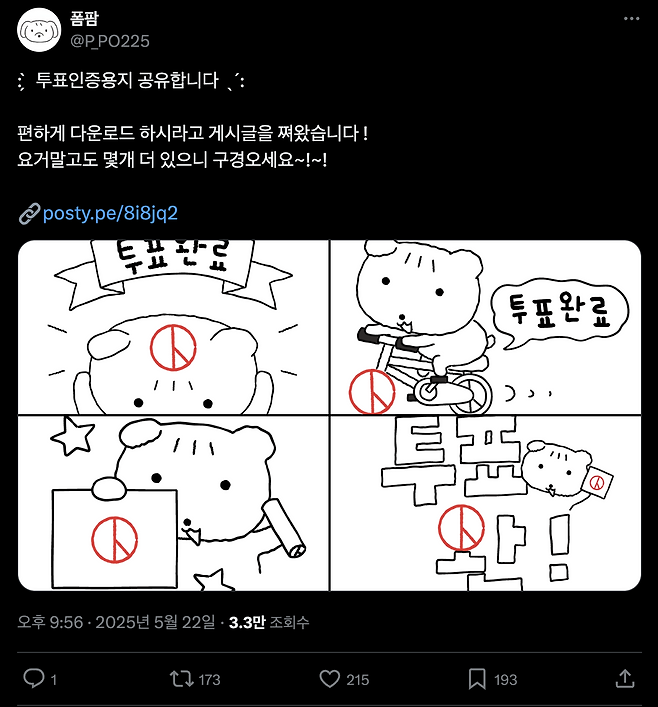View the bicycle bear image
The width and height of the screenshot is (658, 707).
click(485, 328)
